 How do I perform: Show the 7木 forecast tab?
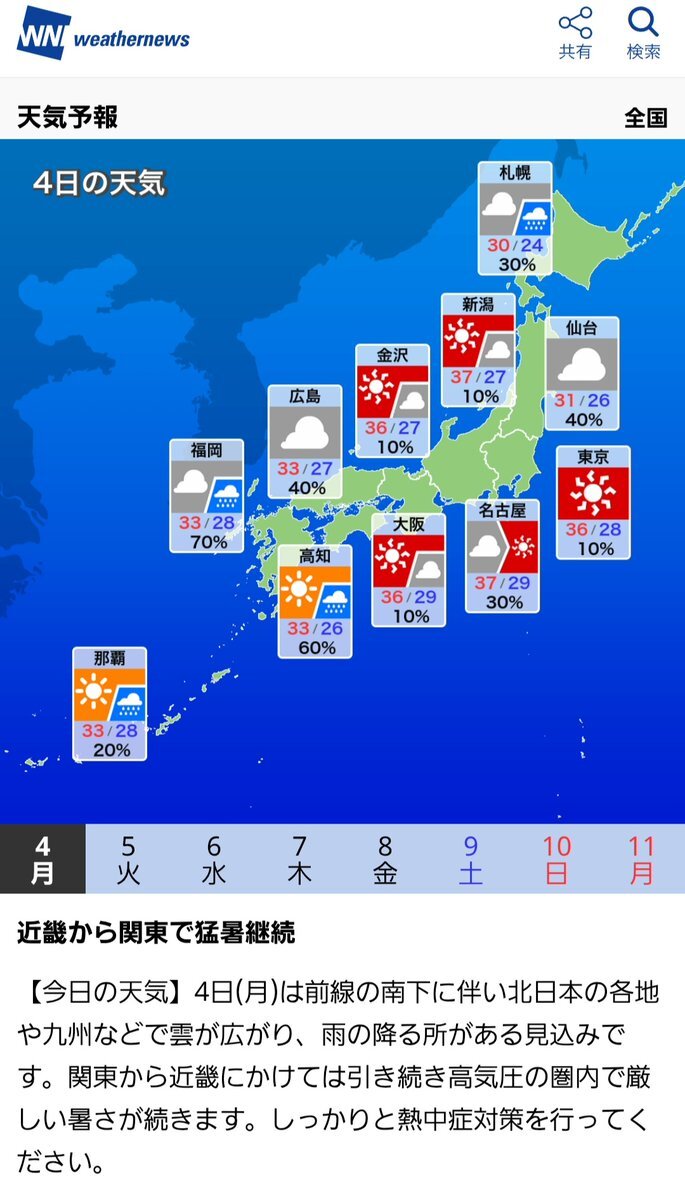(x=300, y=859)
